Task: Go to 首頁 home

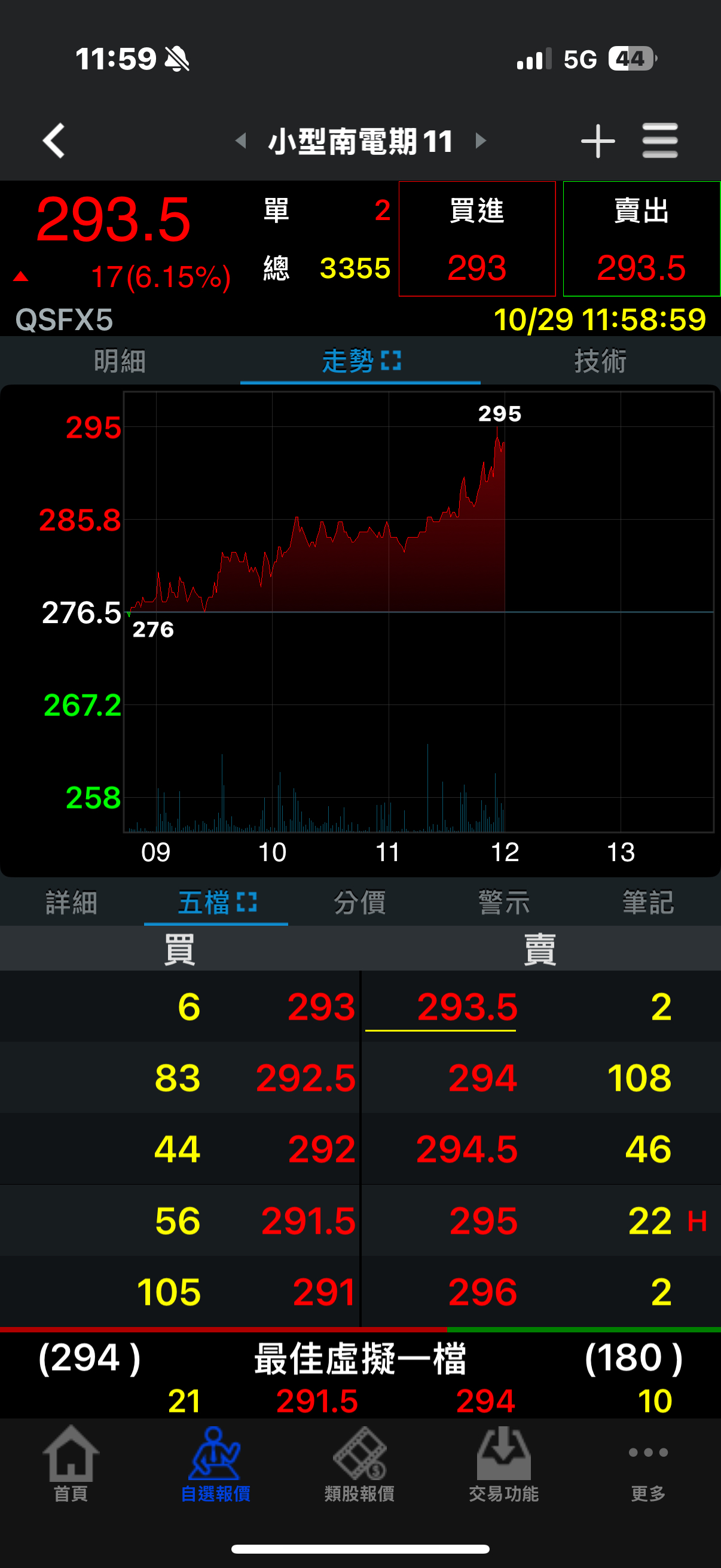Action: [71, 1464]
